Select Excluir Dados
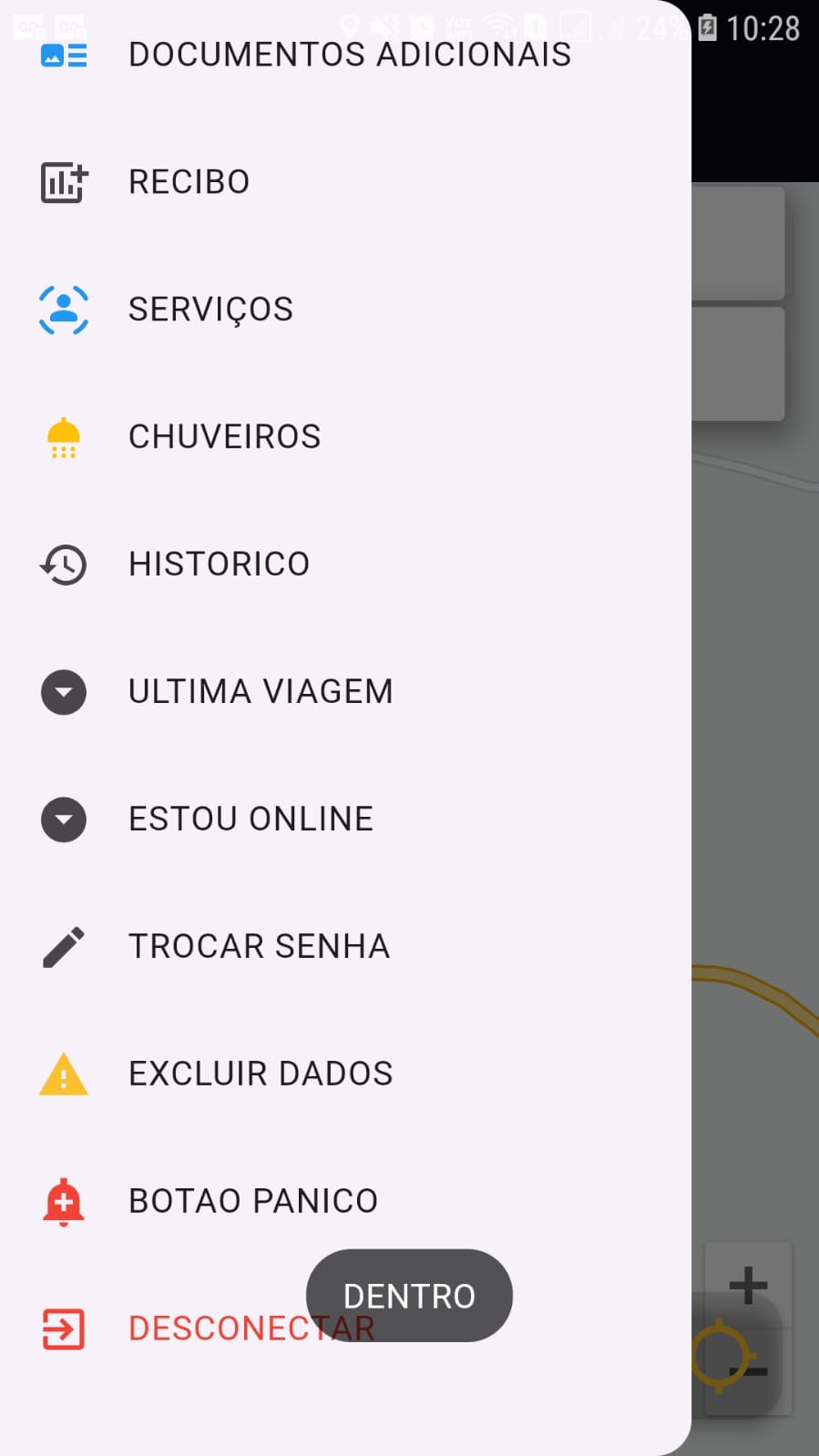 pos(345,1074)
